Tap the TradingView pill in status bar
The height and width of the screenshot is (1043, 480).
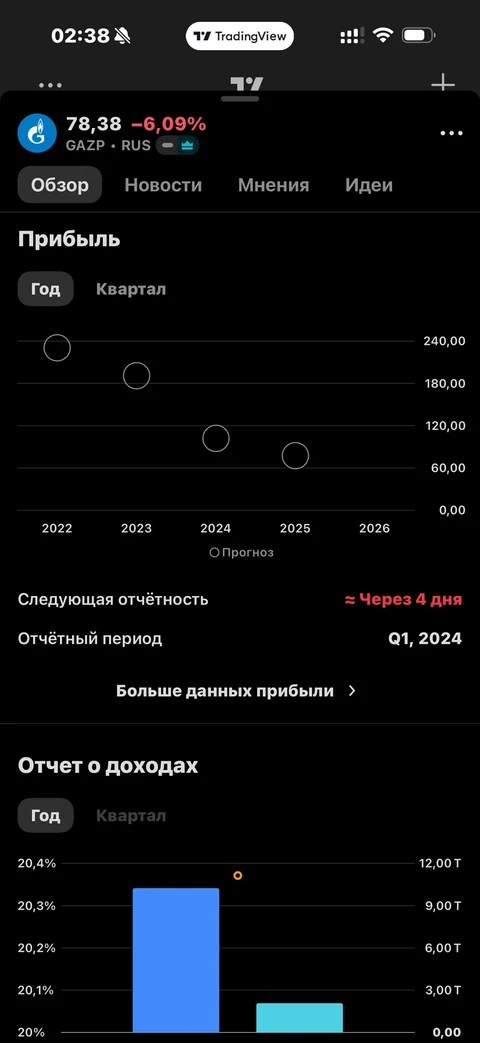click(240, 36)
